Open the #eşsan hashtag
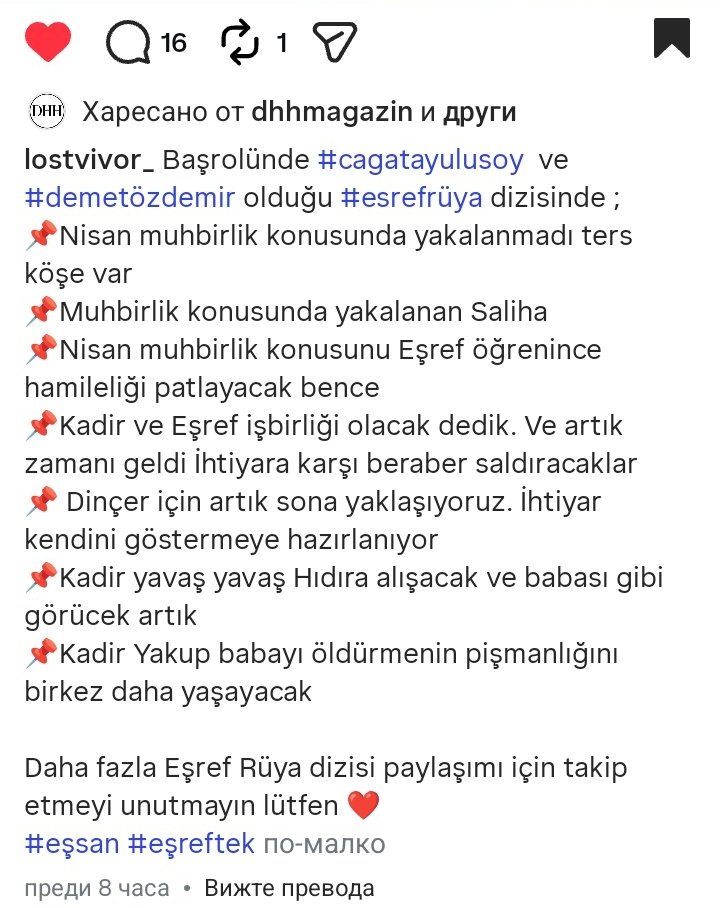The image size is (720, 908). coord(72,844)
